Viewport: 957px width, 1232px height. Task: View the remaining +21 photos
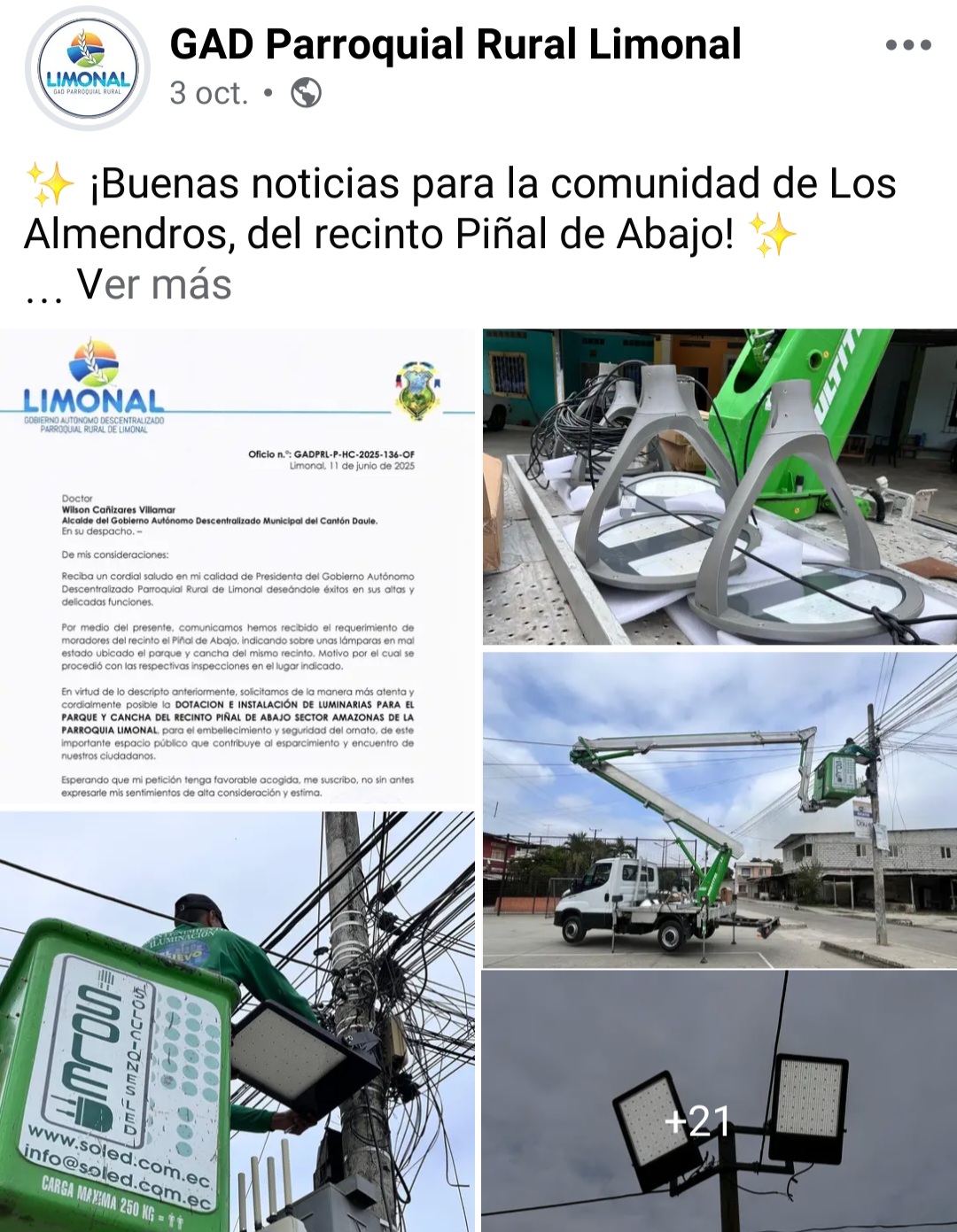pos(720,1101)
